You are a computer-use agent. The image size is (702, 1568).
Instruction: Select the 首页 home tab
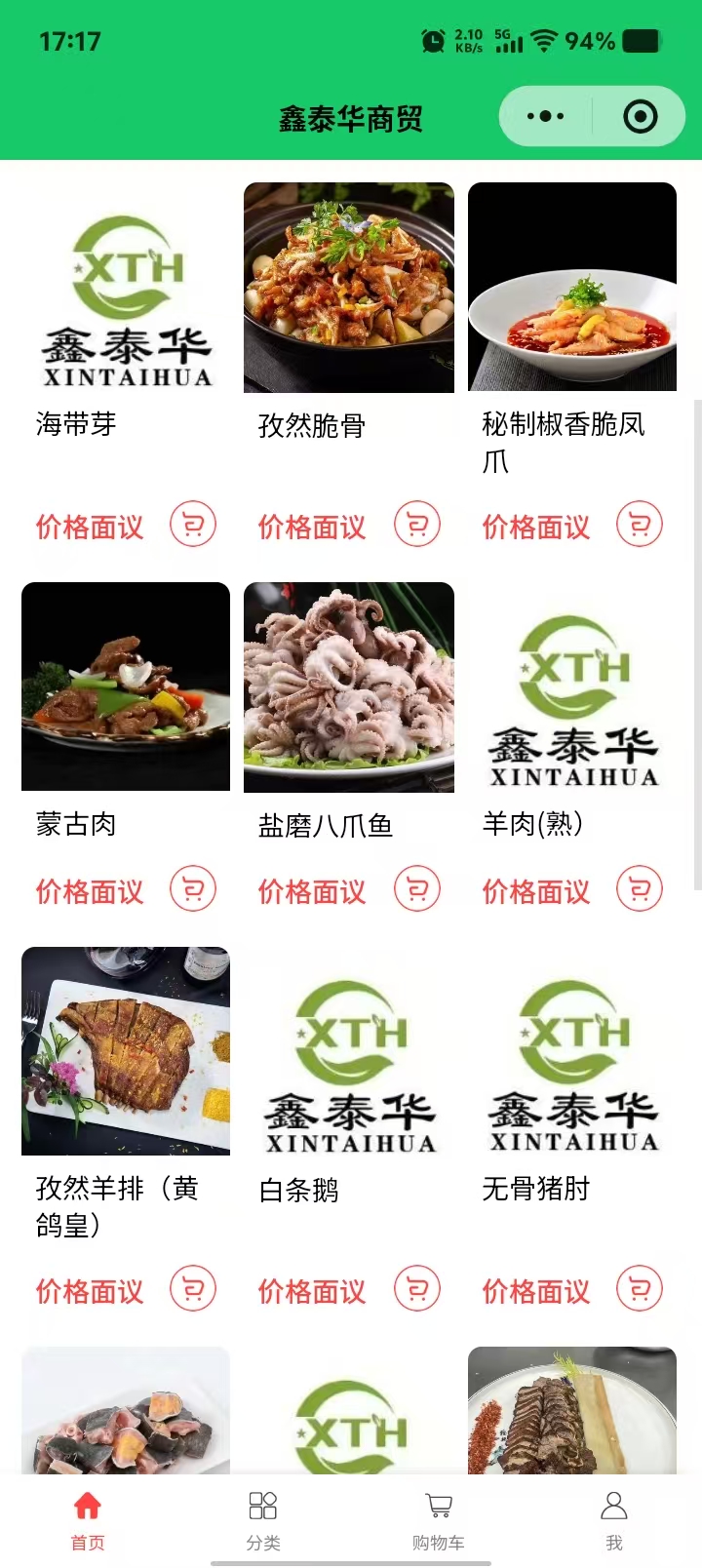[88, 1519]
